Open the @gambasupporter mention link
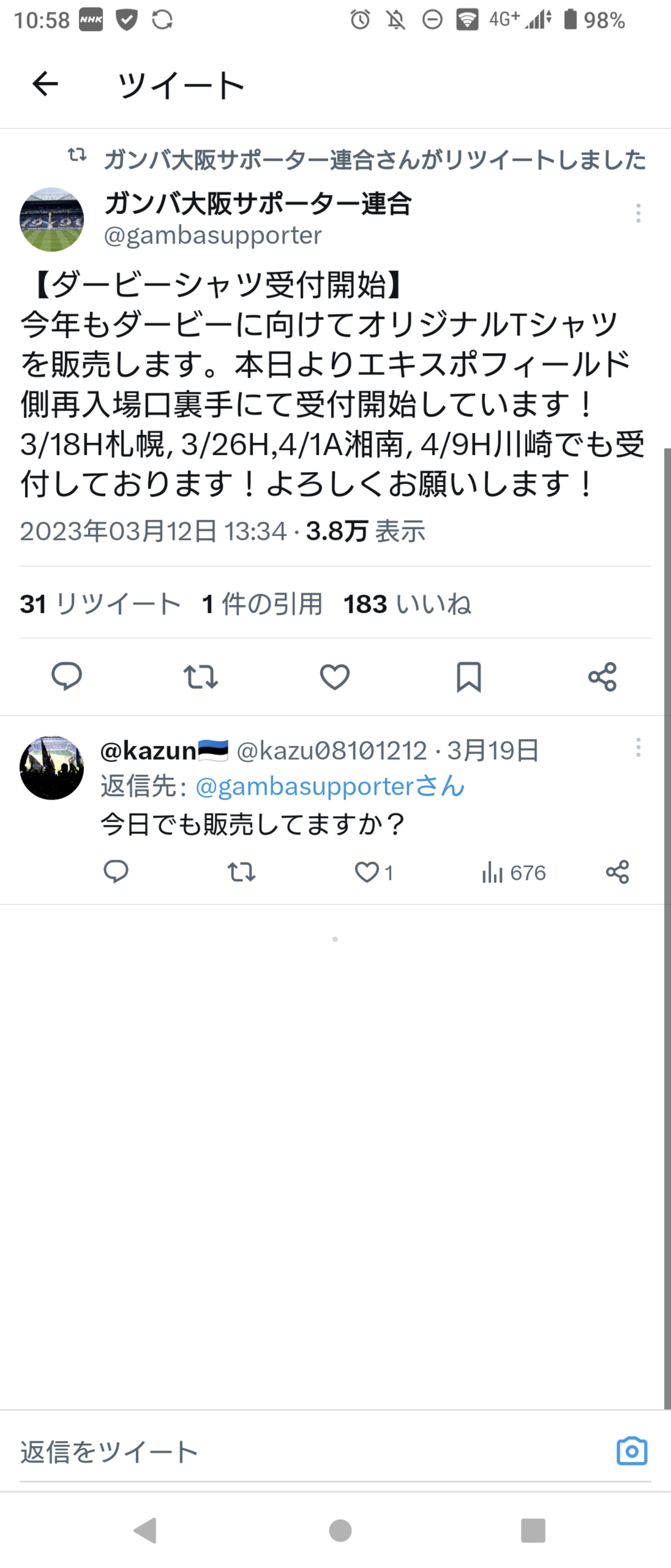Screen dimensions: 671x1568 pyautogui.click(x=330, y=786)
